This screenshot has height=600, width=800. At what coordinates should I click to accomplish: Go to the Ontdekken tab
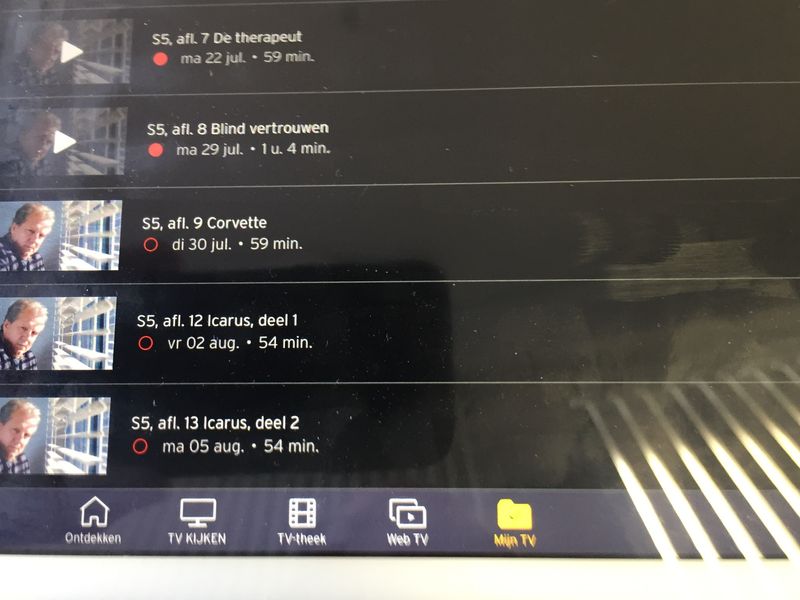(93, 522)
